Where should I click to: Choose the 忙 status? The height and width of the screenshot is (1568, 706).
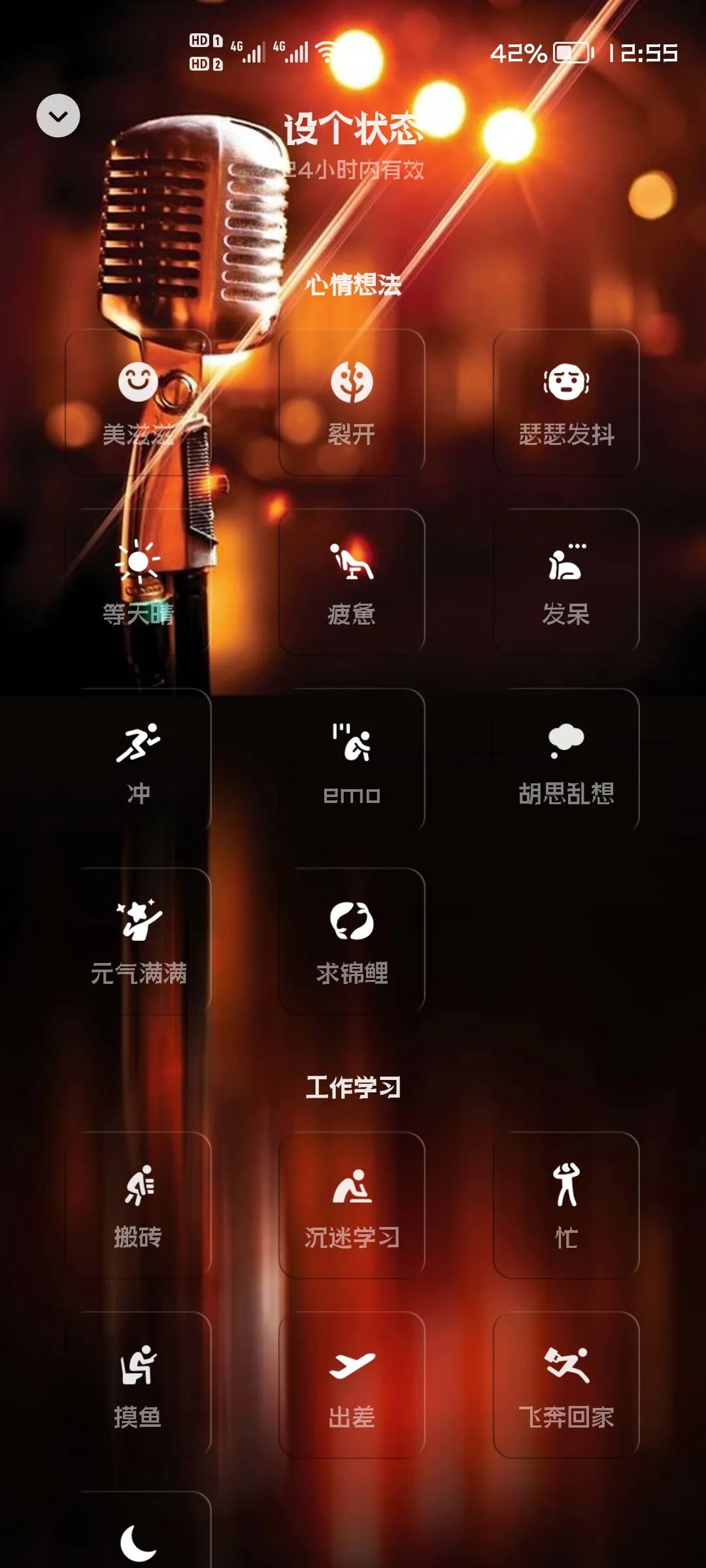[x=566, y=1205]
